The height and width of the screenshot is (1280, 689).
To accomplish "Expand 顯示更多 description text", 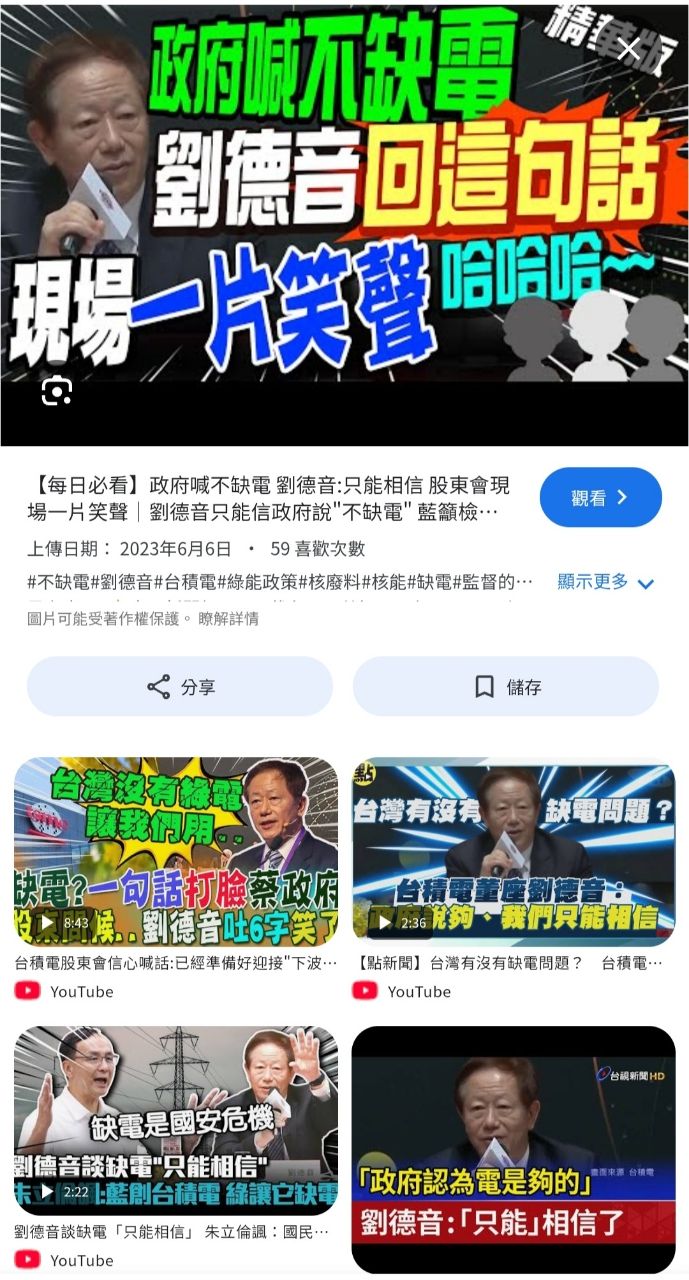I will point(605,582).
